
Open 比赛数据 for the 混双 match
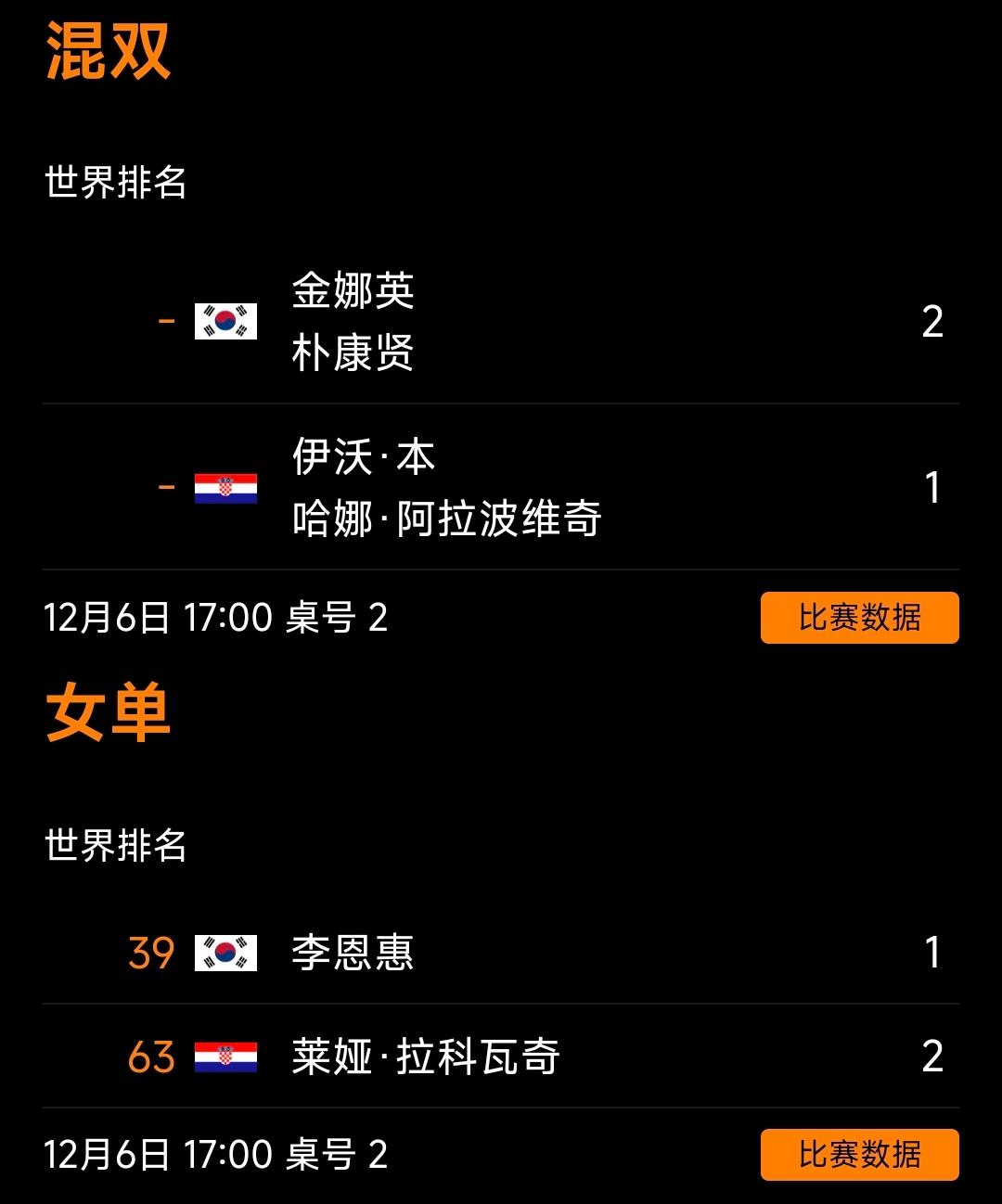pos(859,618)
